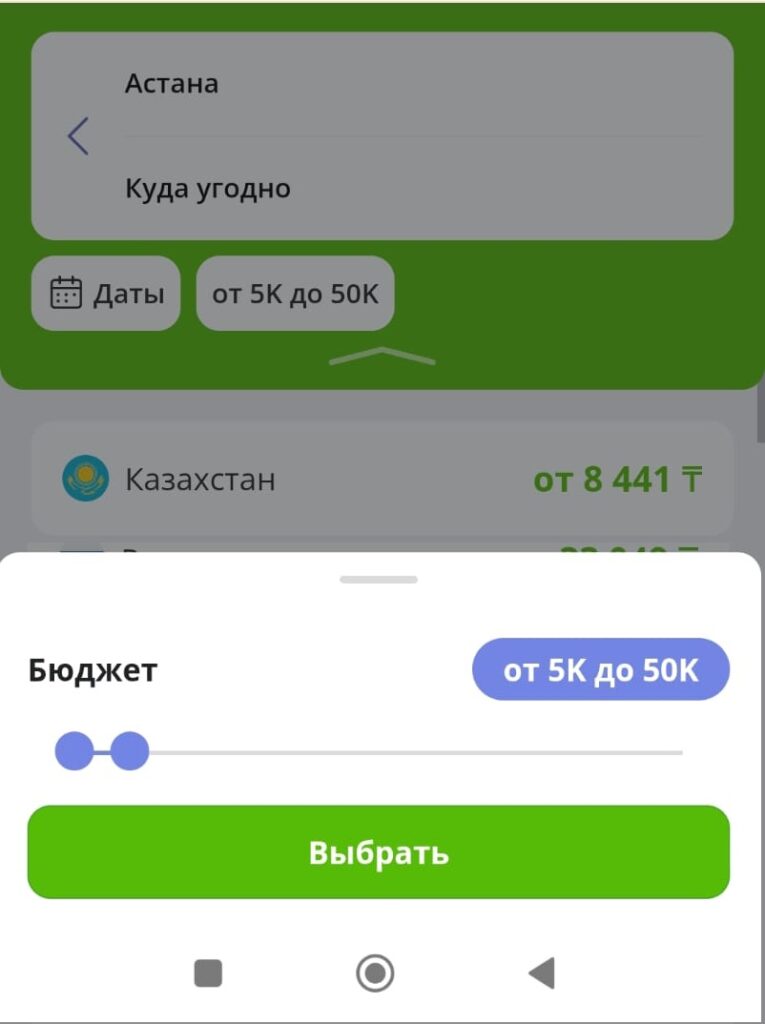Tap the left budget slider handle
765x1024 pixels.
pos(74,751)
